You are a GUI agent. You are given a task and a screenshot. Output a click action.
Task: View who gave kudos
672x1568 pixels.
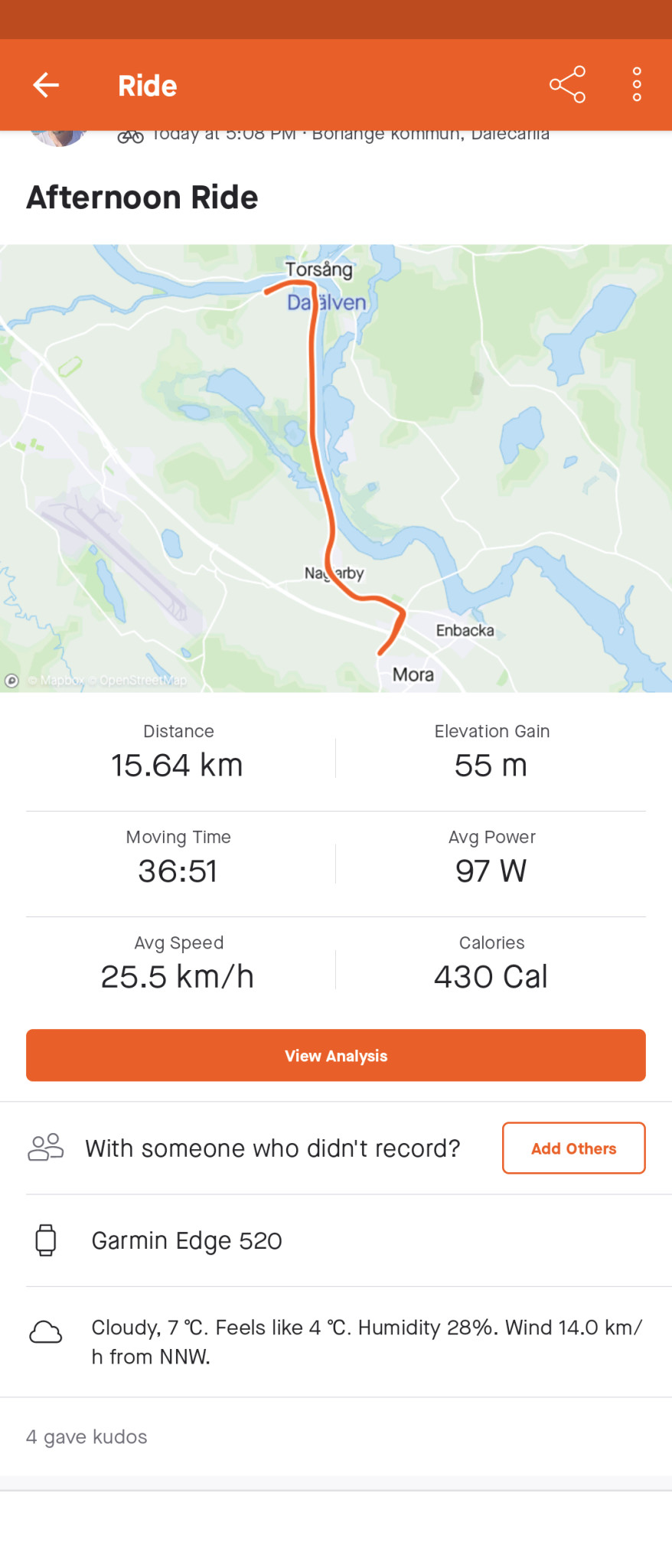point(86,1436)
